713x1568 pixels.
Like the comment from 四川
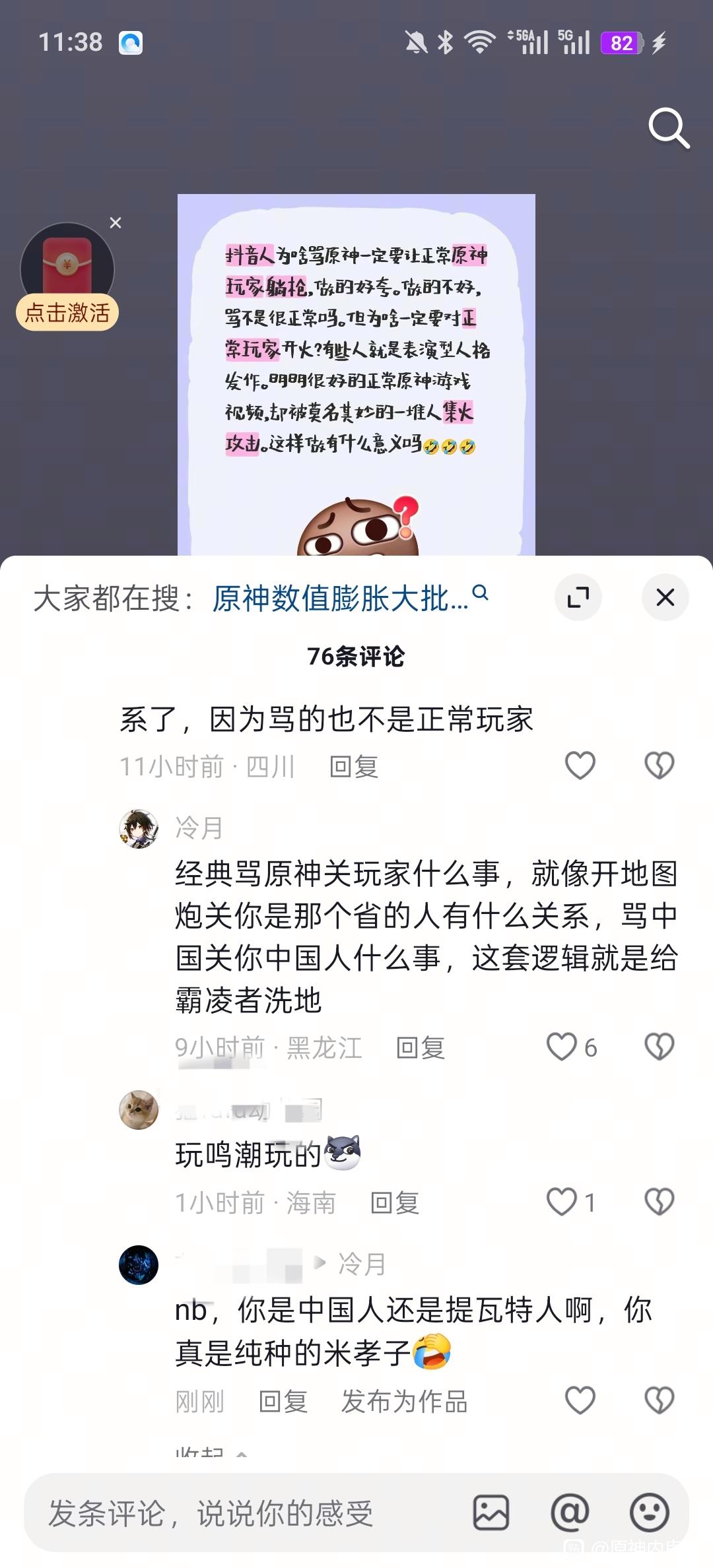click(x=580, y=766)
